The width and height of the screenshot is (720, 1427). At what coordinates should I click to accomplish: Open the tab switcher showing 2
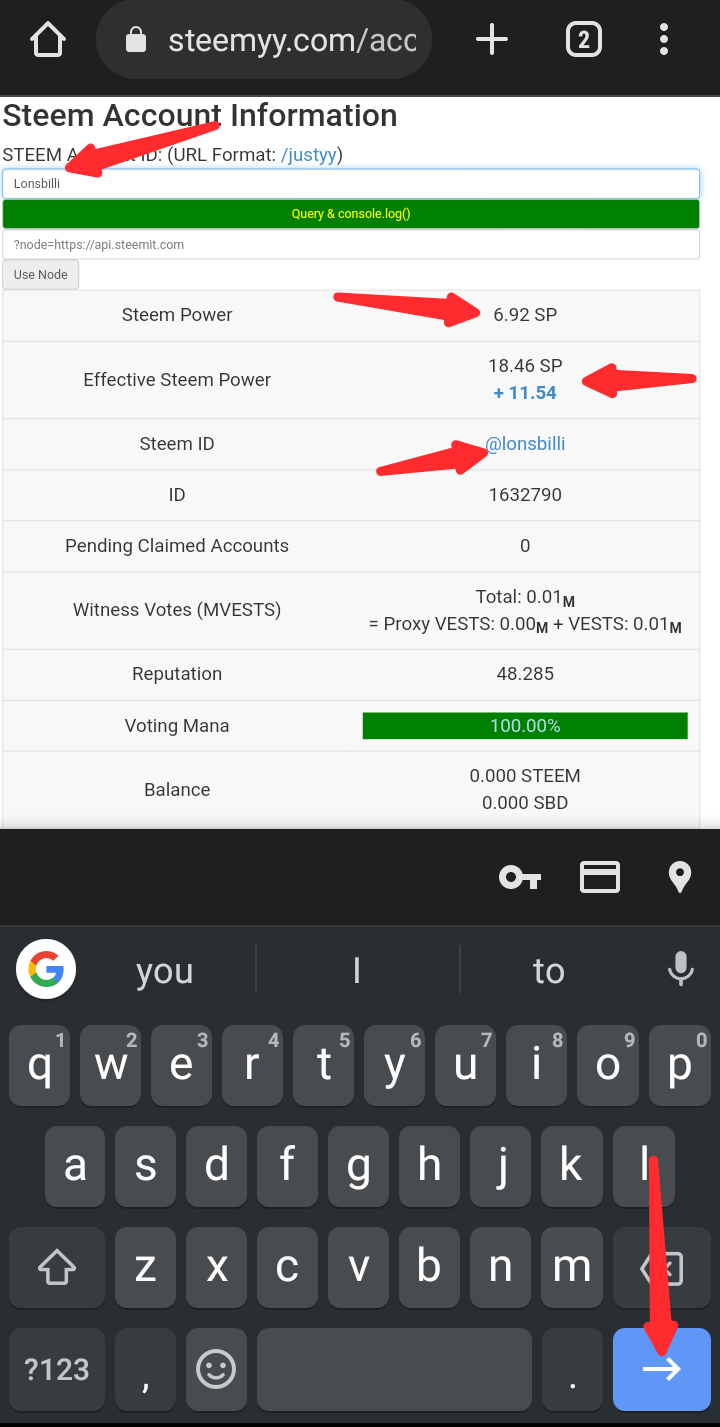tap(583, 40)
